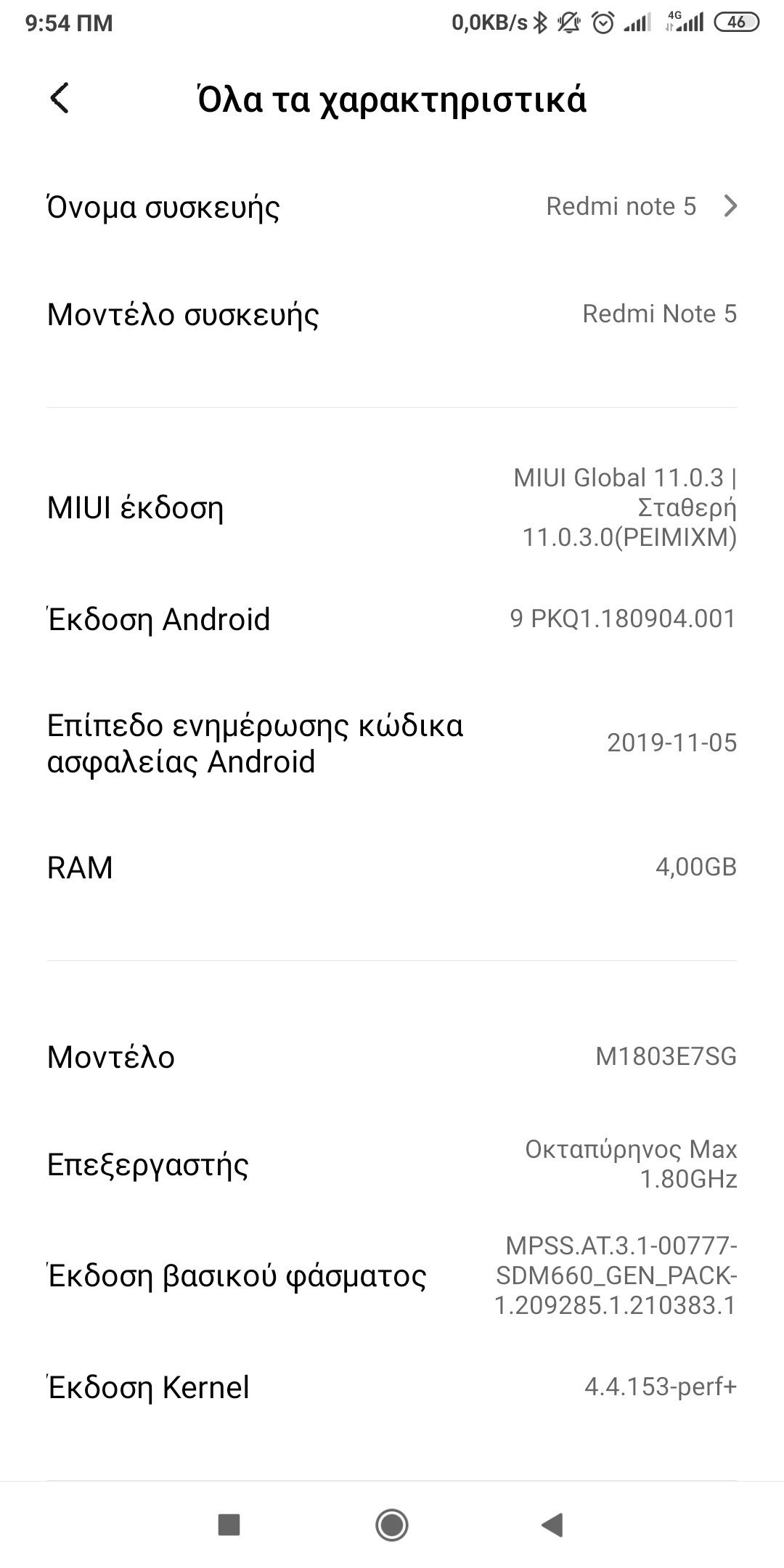Image resolution: width=784 pixels, height=1568 pixels.
Task: Open recent apps from the navigation bar
Action: click(x=229, y=1524)
